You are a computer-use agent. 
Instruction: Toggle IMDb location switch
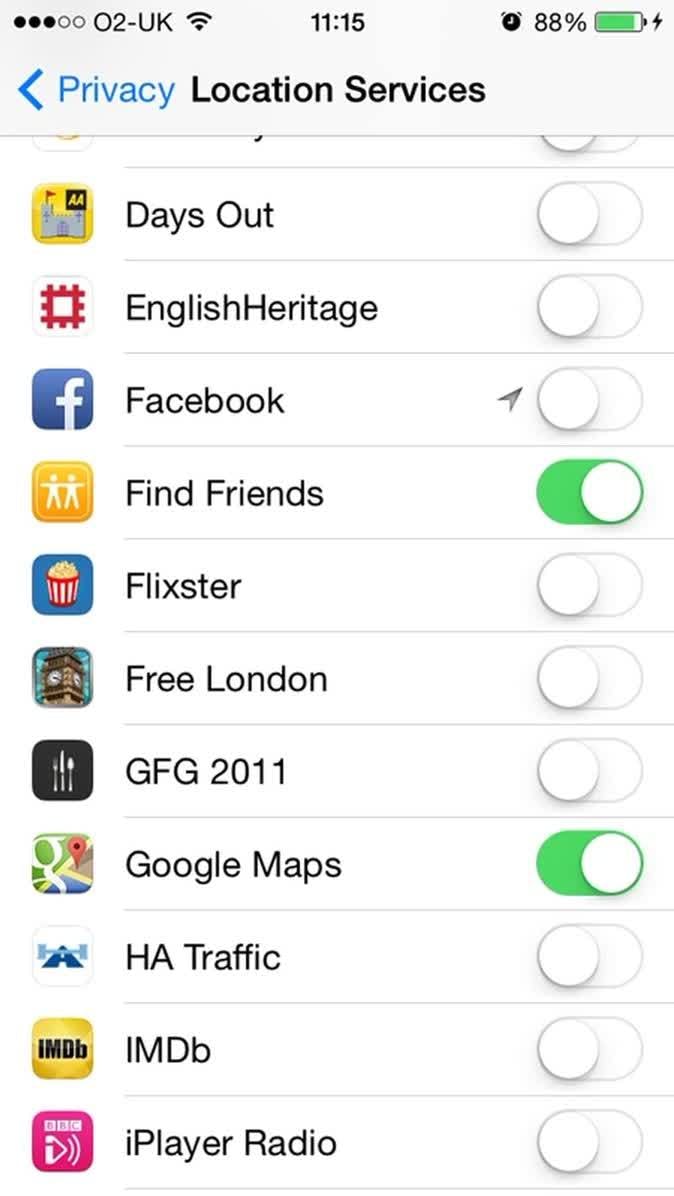[x=589, y=1050]
